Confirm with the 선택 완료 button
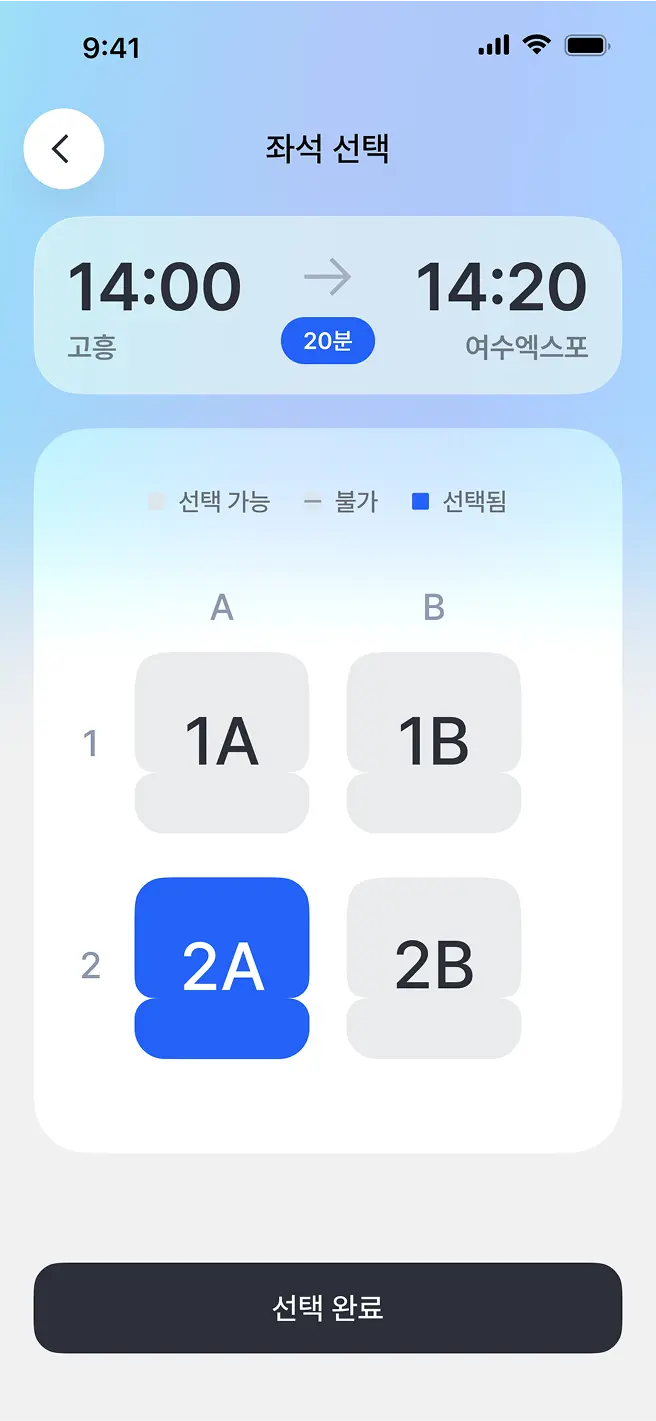The image size is (656, 1421). 328,1307
